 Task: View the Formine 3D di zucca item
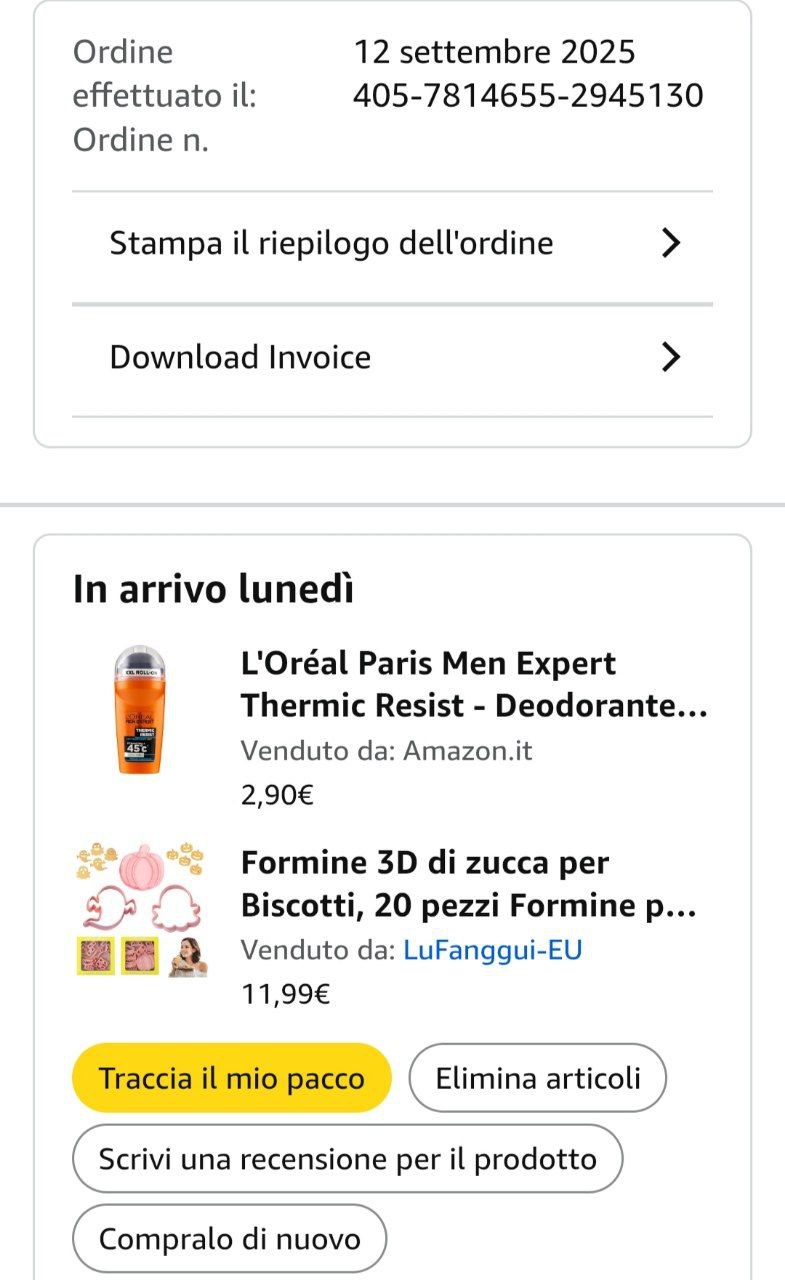pyautogui.click(x=468, y=884)
